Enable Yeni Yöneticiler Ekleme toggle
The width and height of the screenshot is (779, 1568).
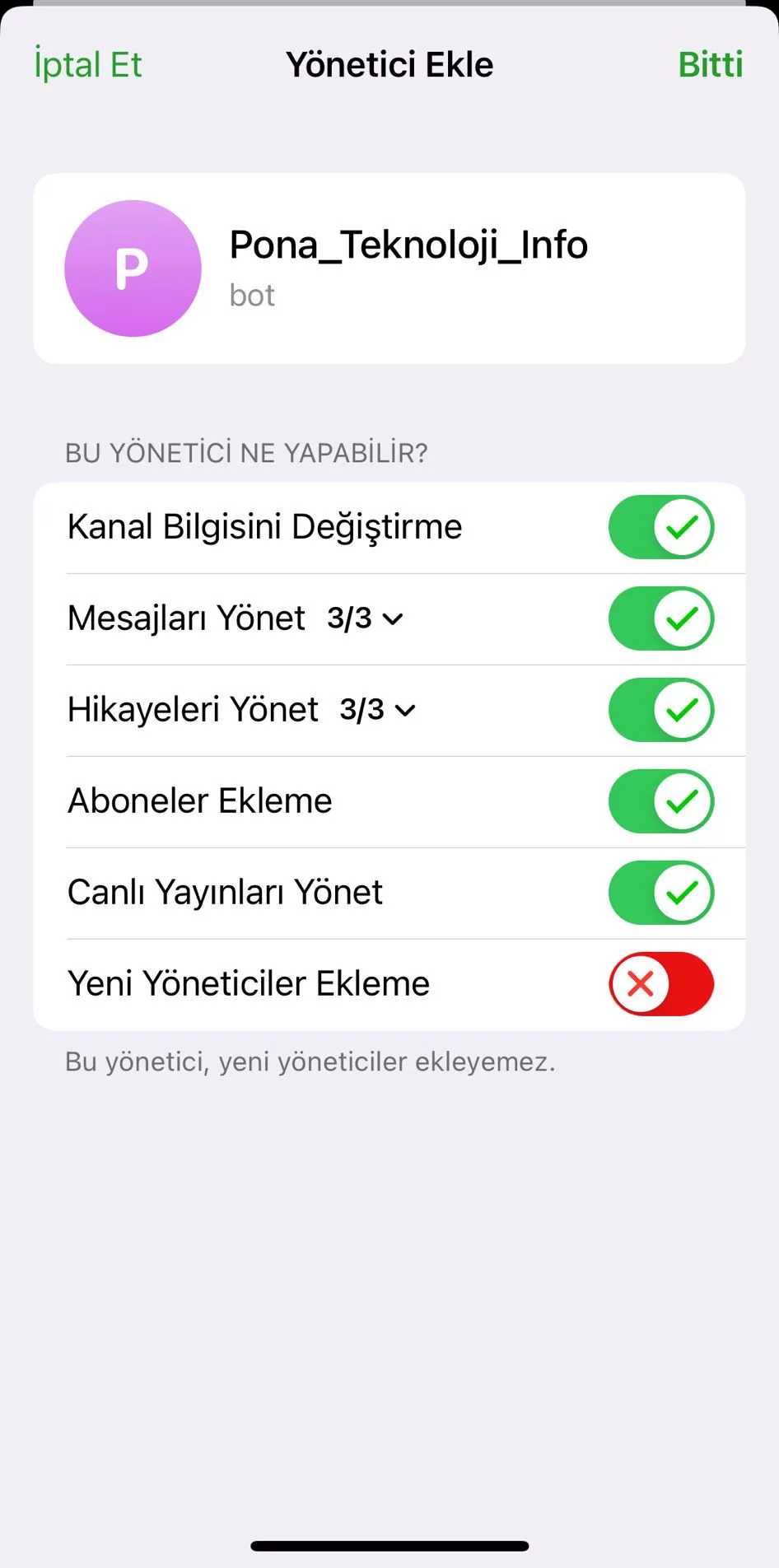pyautogui.click(x=660, y=984)
